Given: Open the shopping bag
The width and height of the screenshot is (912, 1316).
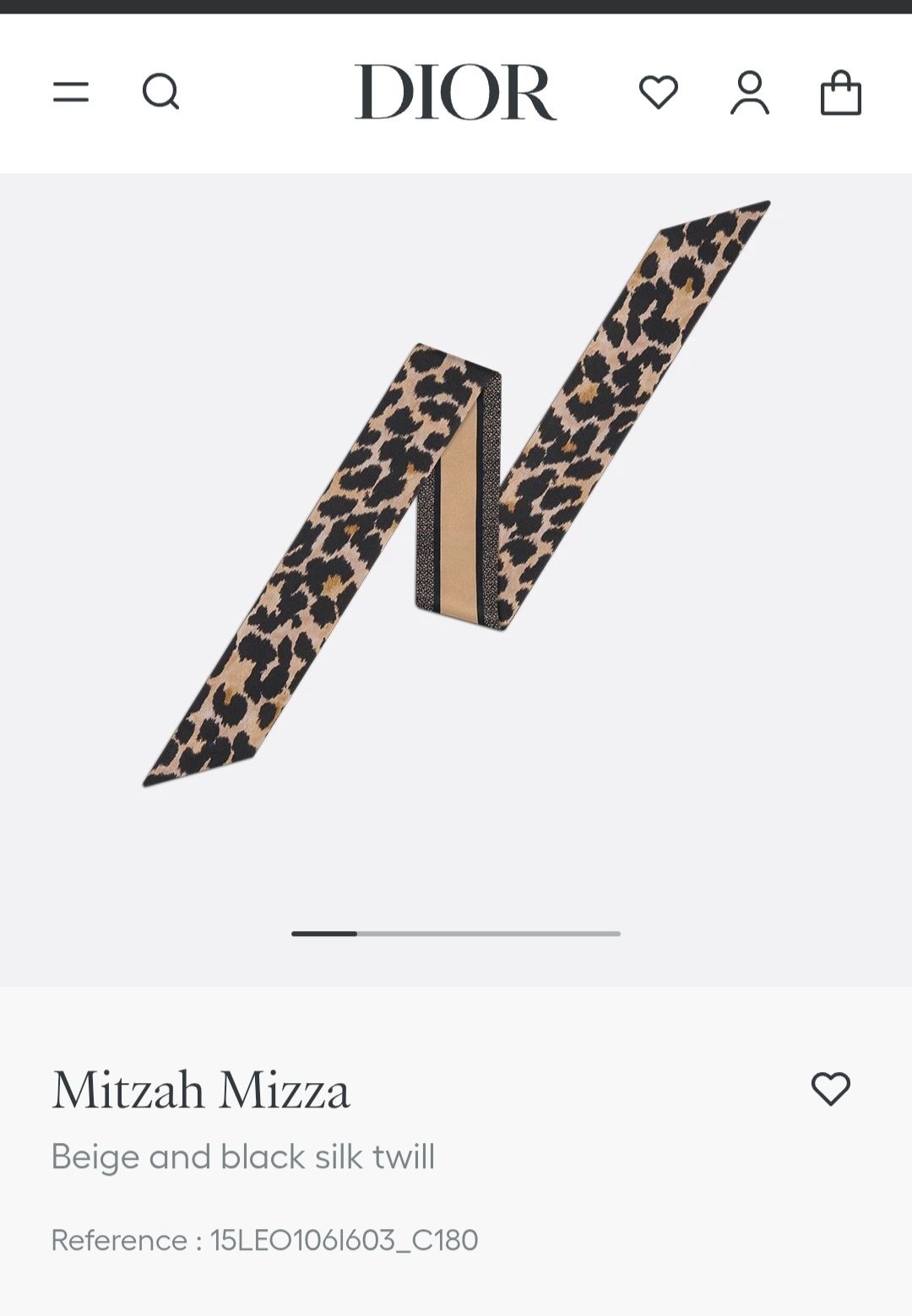Looking at the screenshot, I should tap(841, 93).
